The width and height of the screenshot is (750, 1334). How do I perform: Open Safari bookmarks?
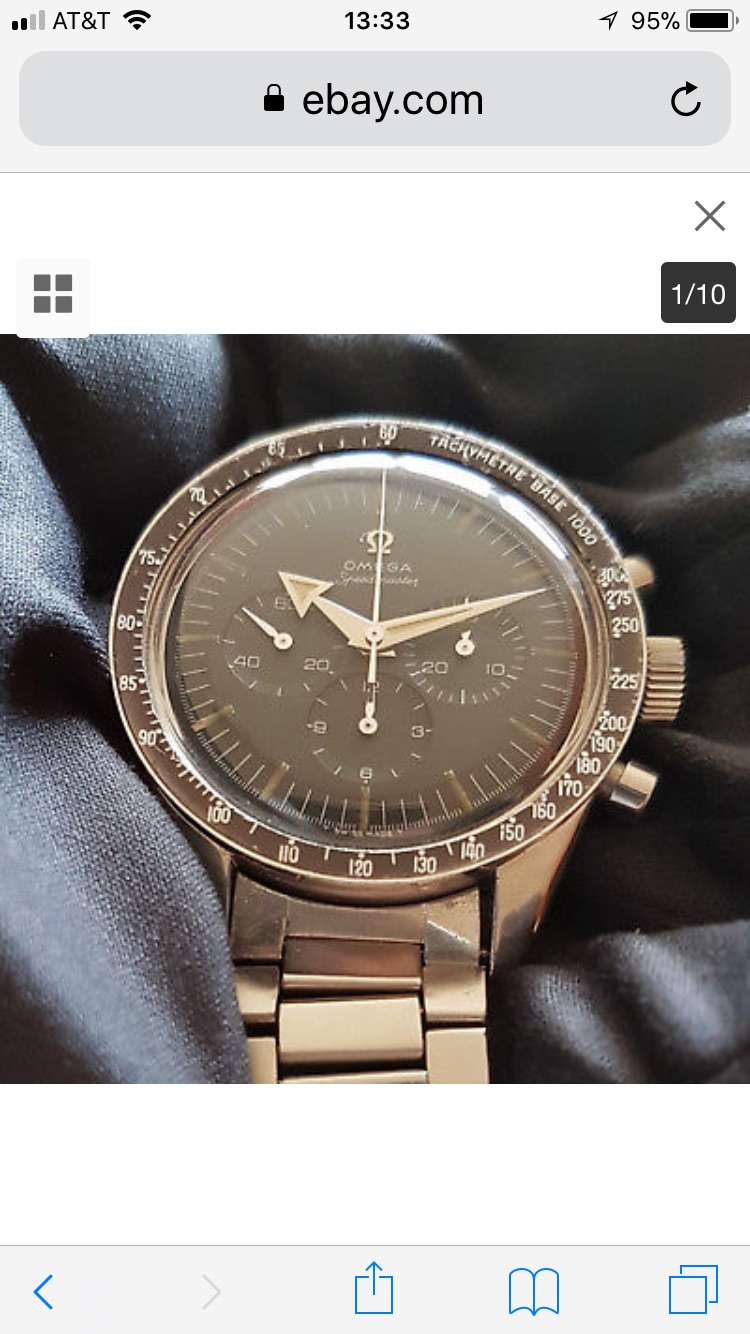534,1292
